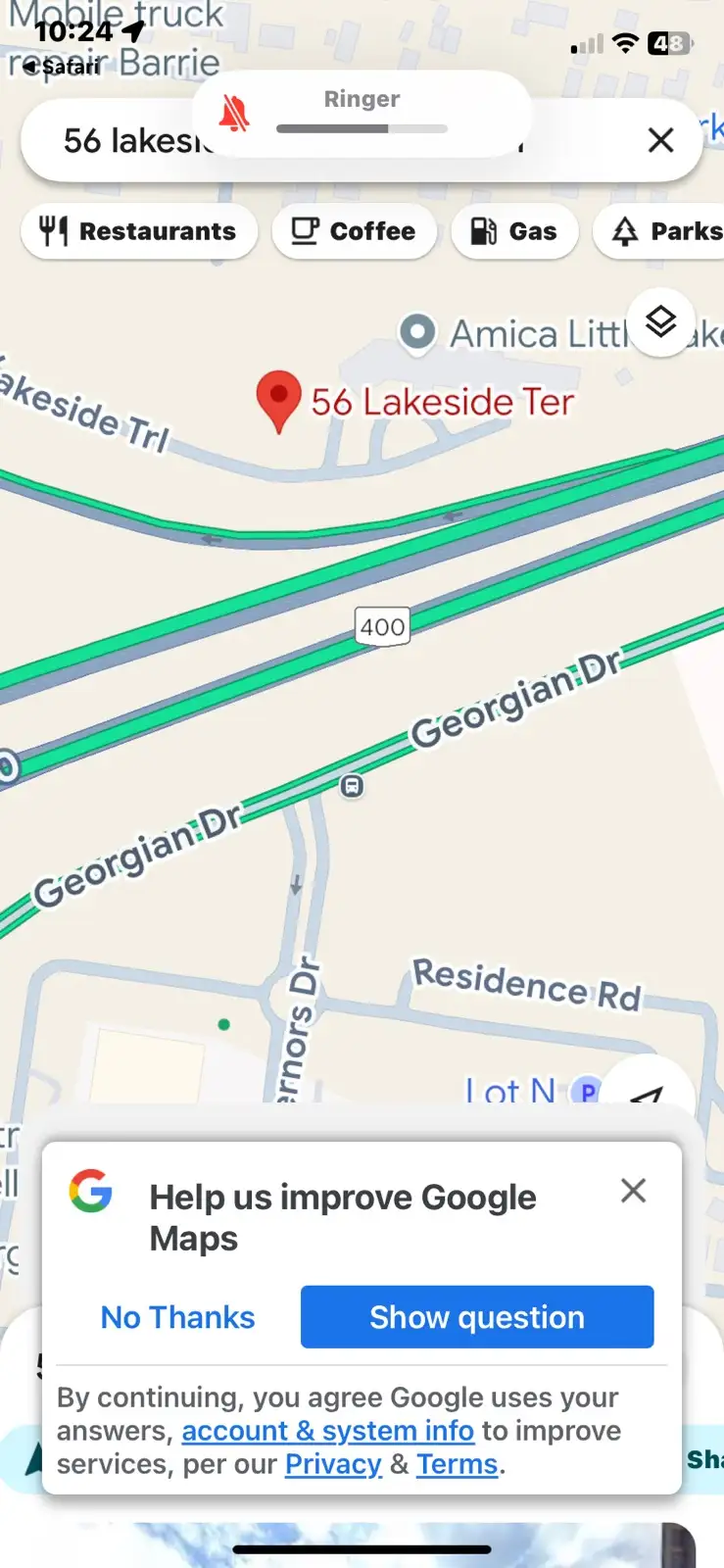Clear the search field with the X
This screenshot has width=724, height=1568.
661,140
